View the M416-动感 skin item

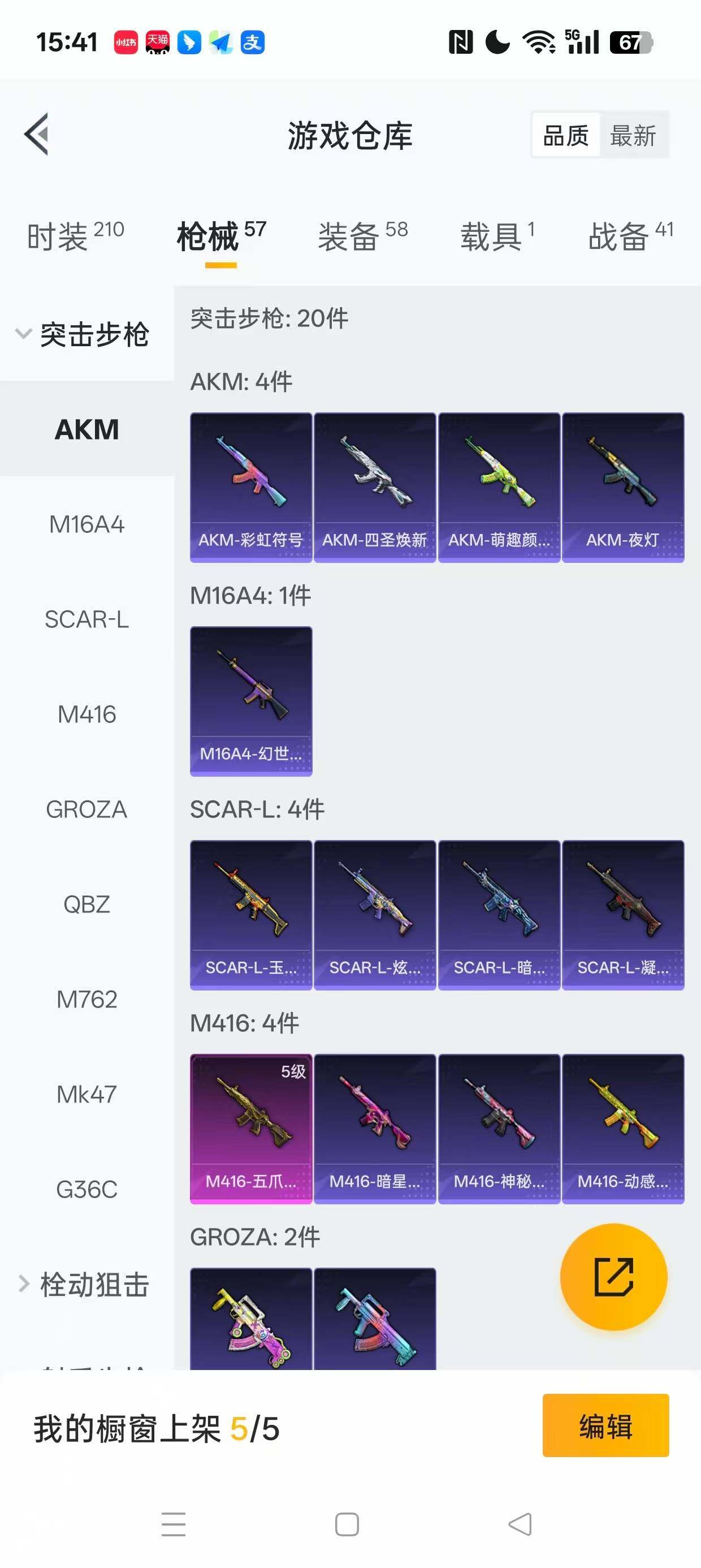pyautogui.click(x=622, y=1128)
